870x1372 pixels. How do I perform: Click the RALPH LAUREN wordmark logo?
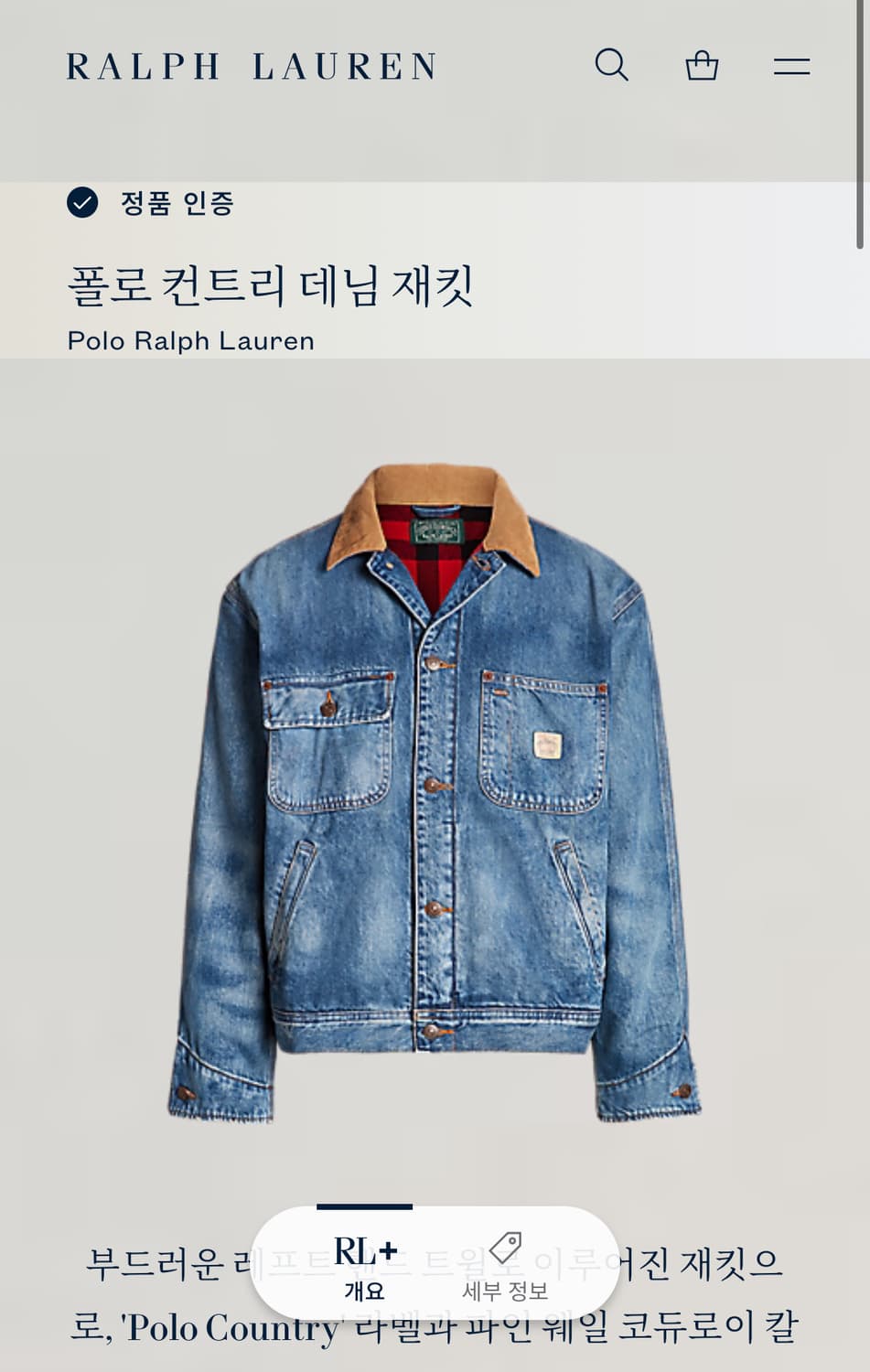point(251,65)
